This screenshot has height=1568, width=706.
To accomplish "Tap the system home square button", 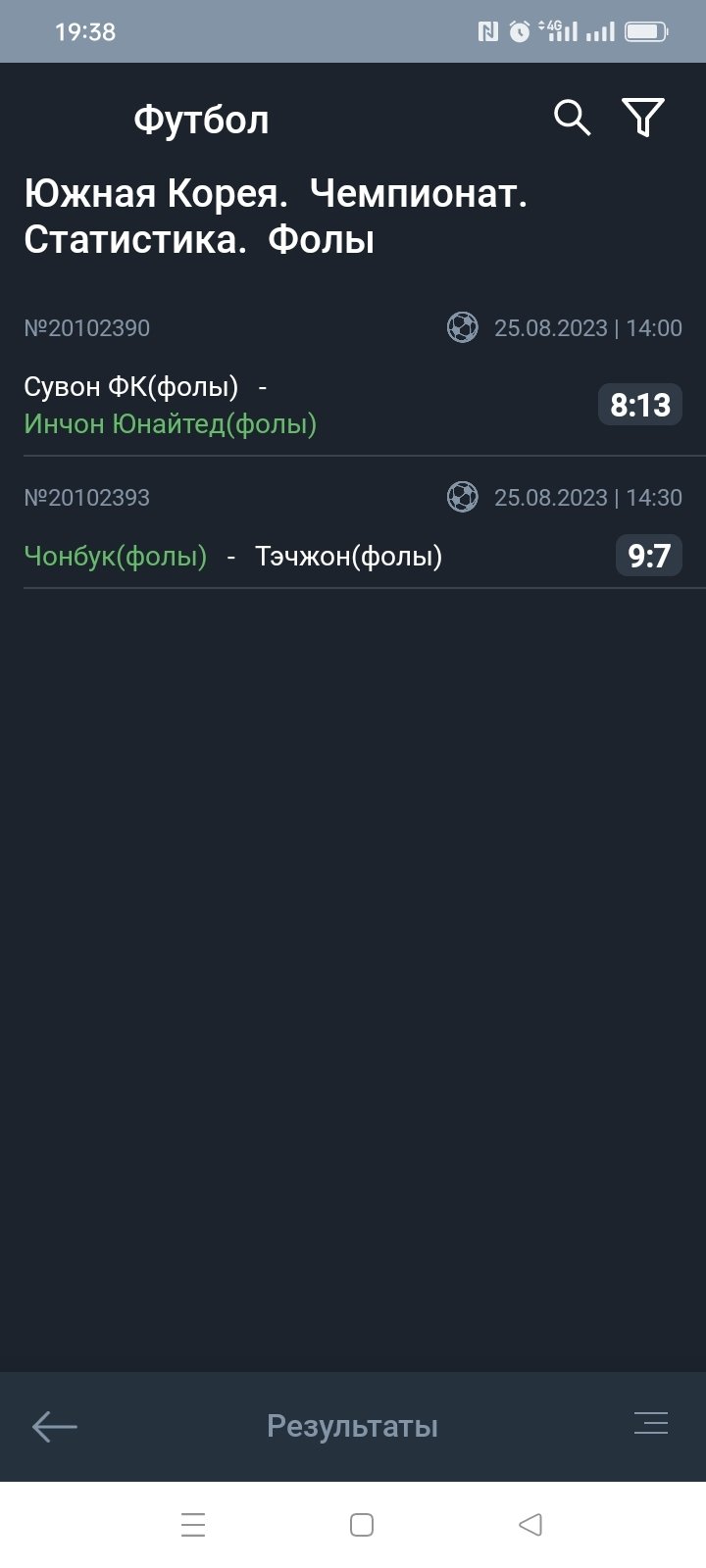I will click(x=362, y=1525).
